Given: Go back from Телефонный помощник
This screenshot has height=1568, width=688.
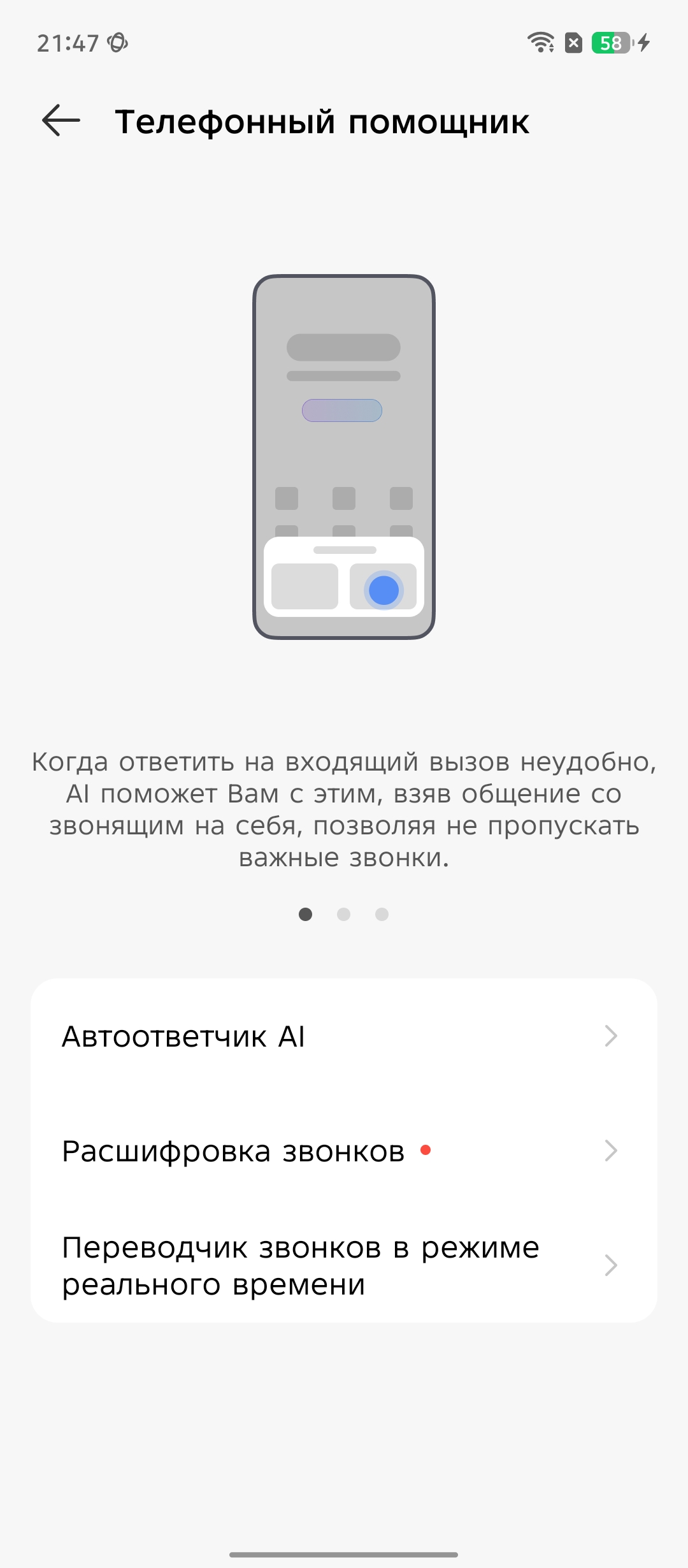Looking at the screenshot, I should pyautogui.click(x=61, y=120).
